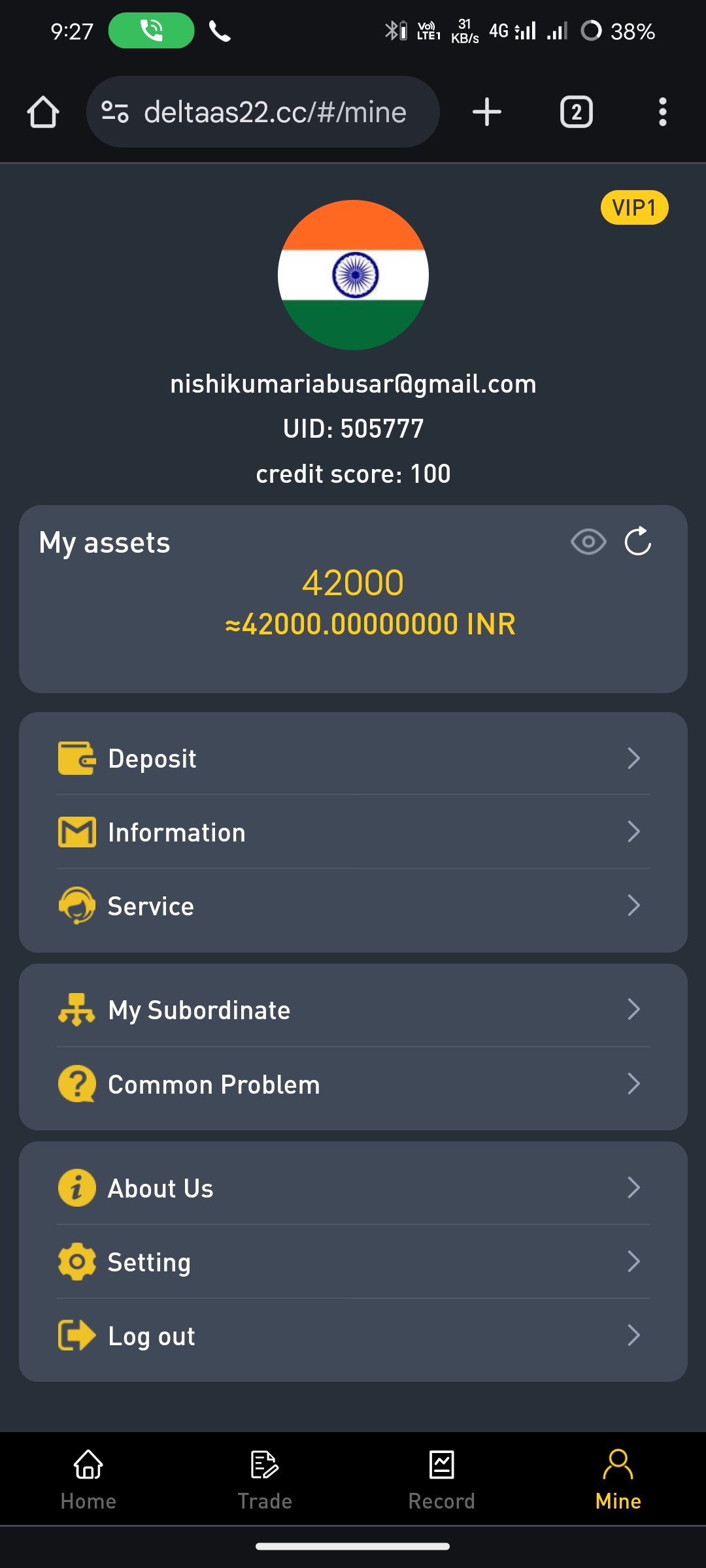Open the browser tab switcher

(x=576, y=112)
